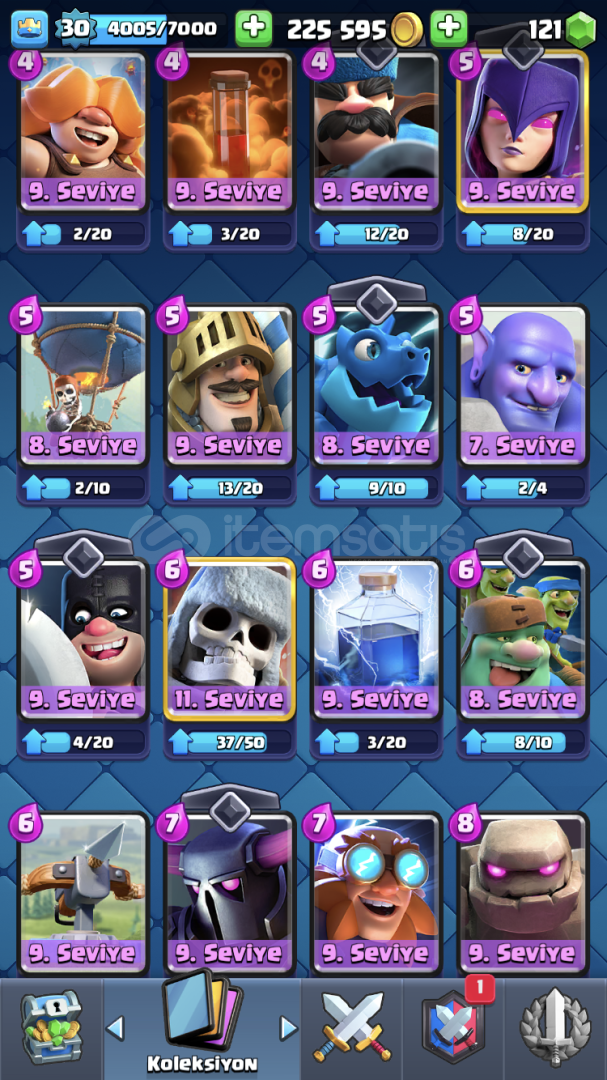Open the Golem card
The height and width of the screenshot is (1080, 607).
pyautogui.click(x=524, y=893)
